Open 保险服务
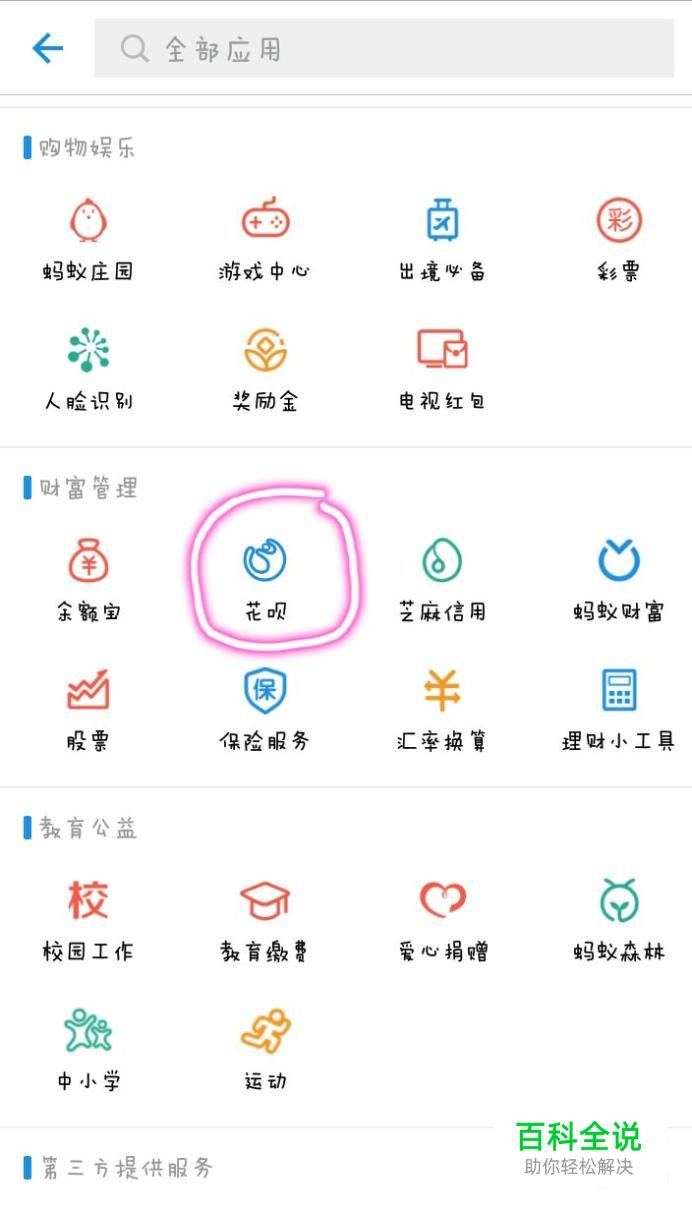 click(x=265, y=709)
